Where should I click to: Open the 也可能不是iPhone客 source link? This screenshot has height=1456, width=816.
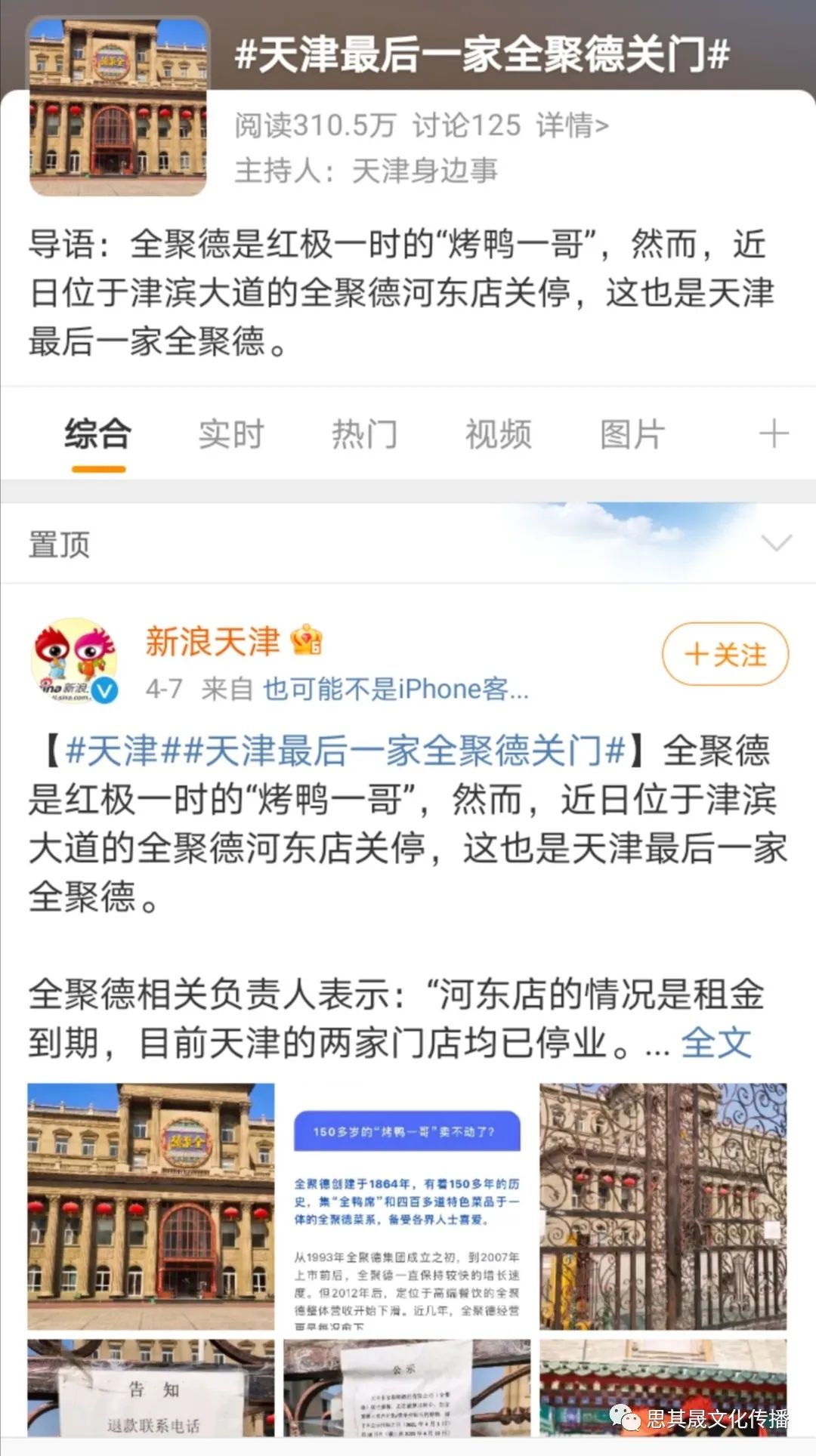pos(395,689)
